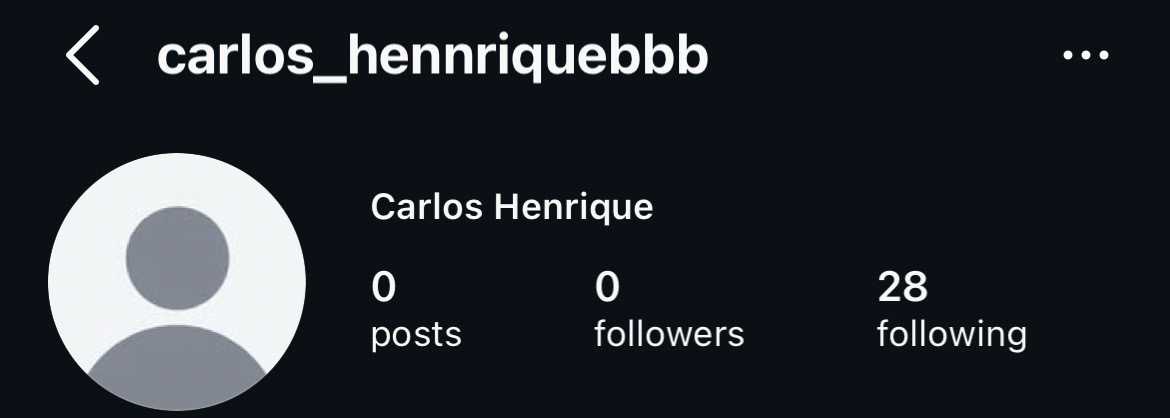Open the three-dot options menu
Image resolution: width=1170 pixels, height=418 pixels.
click(x=1085, y=57)
